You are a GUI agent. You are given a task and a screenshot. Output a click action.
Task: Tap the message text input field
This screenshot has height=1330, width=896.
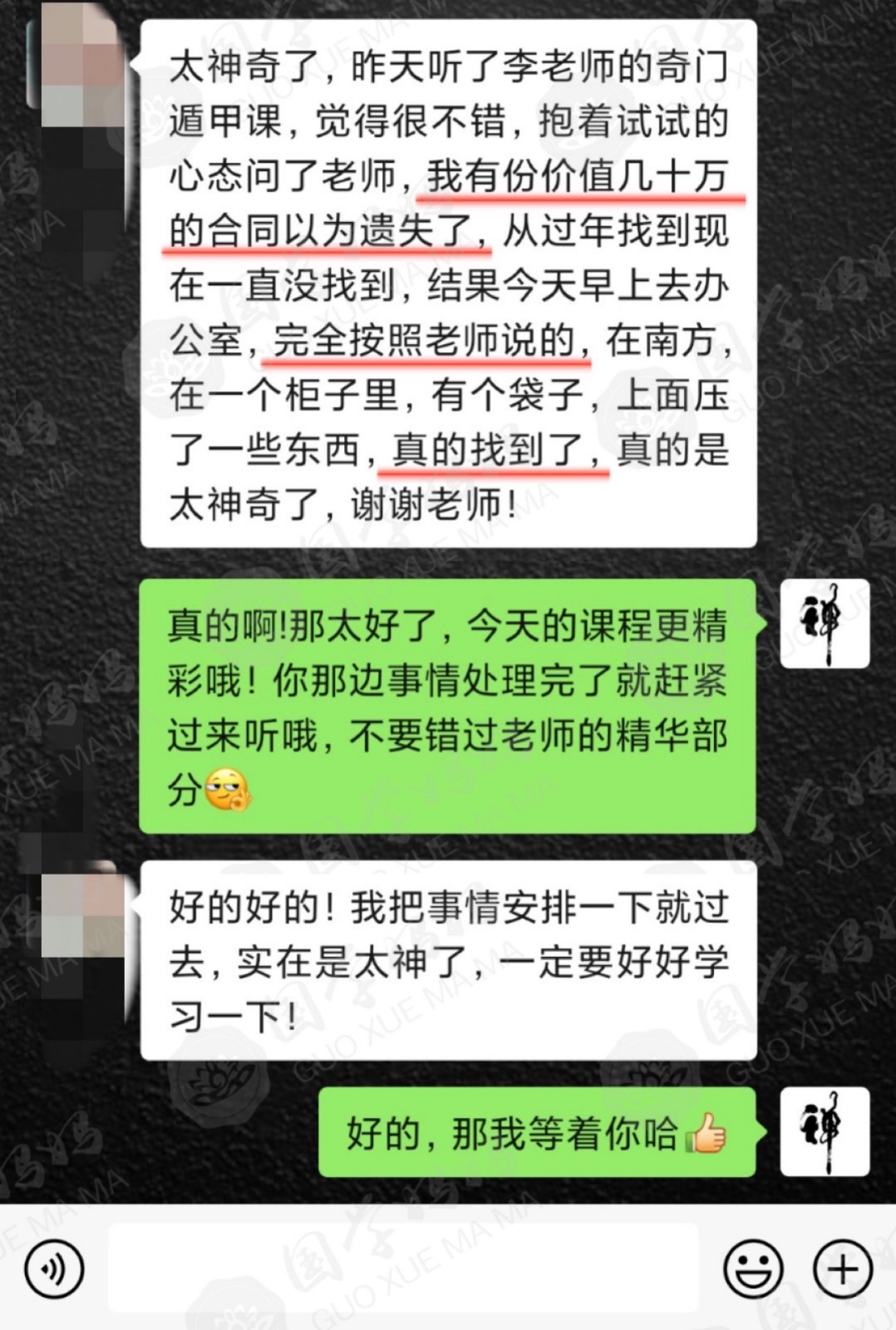click(x=403, y=1269)
